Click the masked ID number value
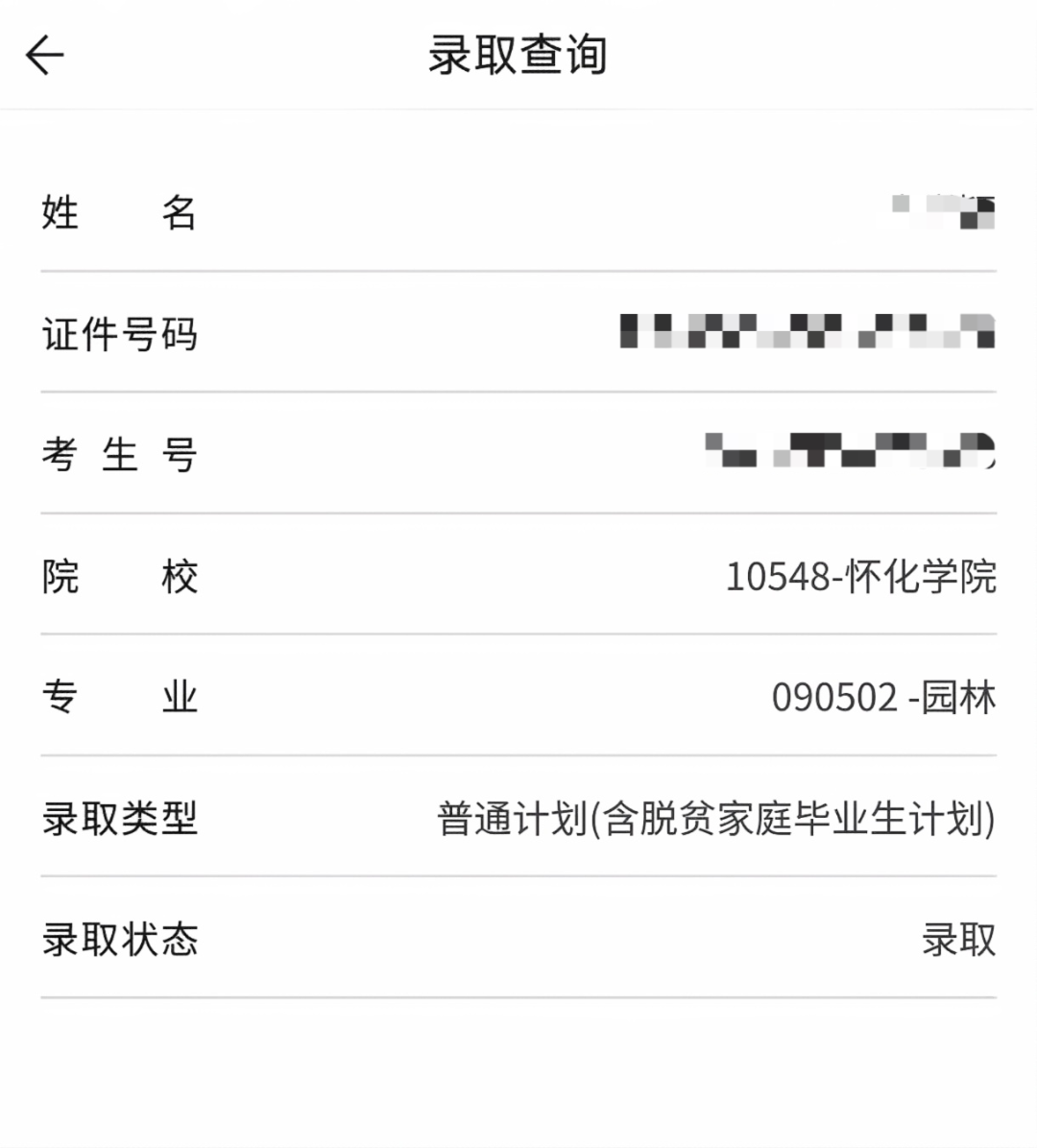This screenshot has width=1037, height=1148. pyautogui.click(x=807, y=333)
